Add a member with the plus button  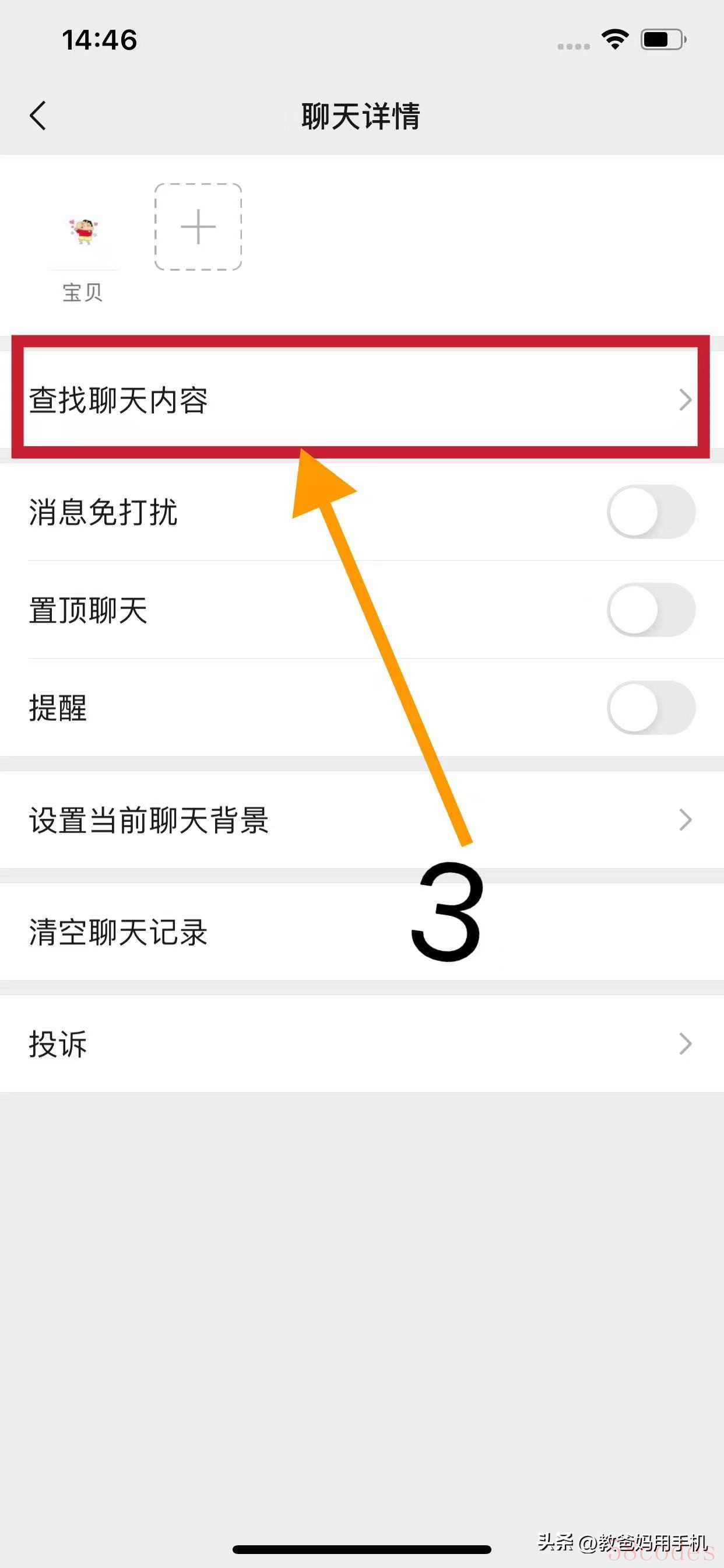[x=198, y=226]
